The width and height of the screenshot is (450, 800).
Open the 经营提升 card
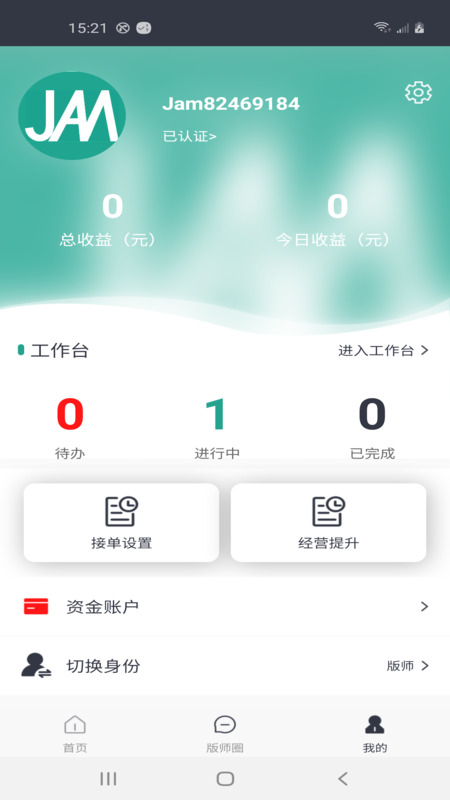[329, 522]
